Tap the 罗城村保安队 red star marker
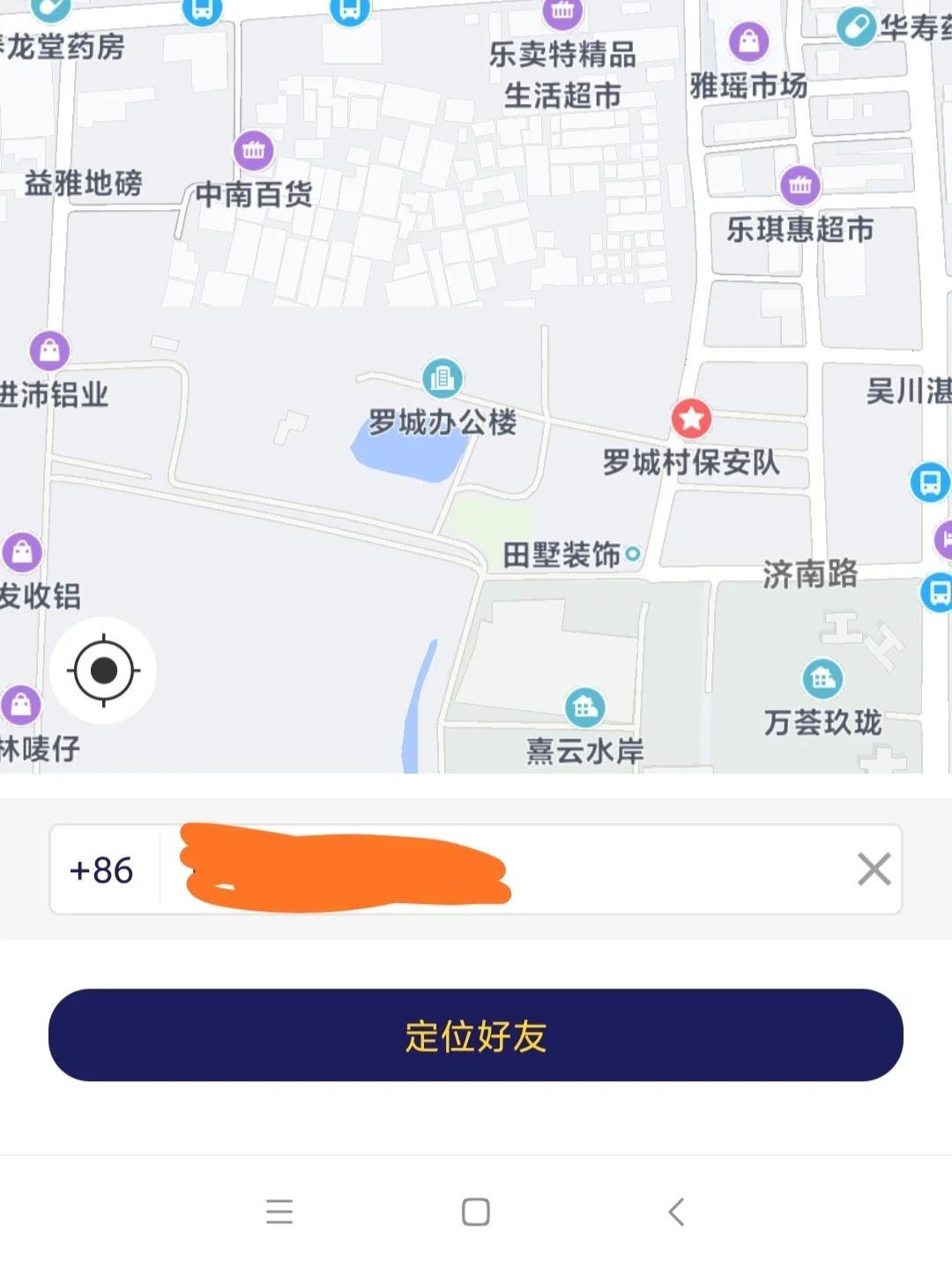Viewport: 952px width, 1269px height. tap(691, 418)
